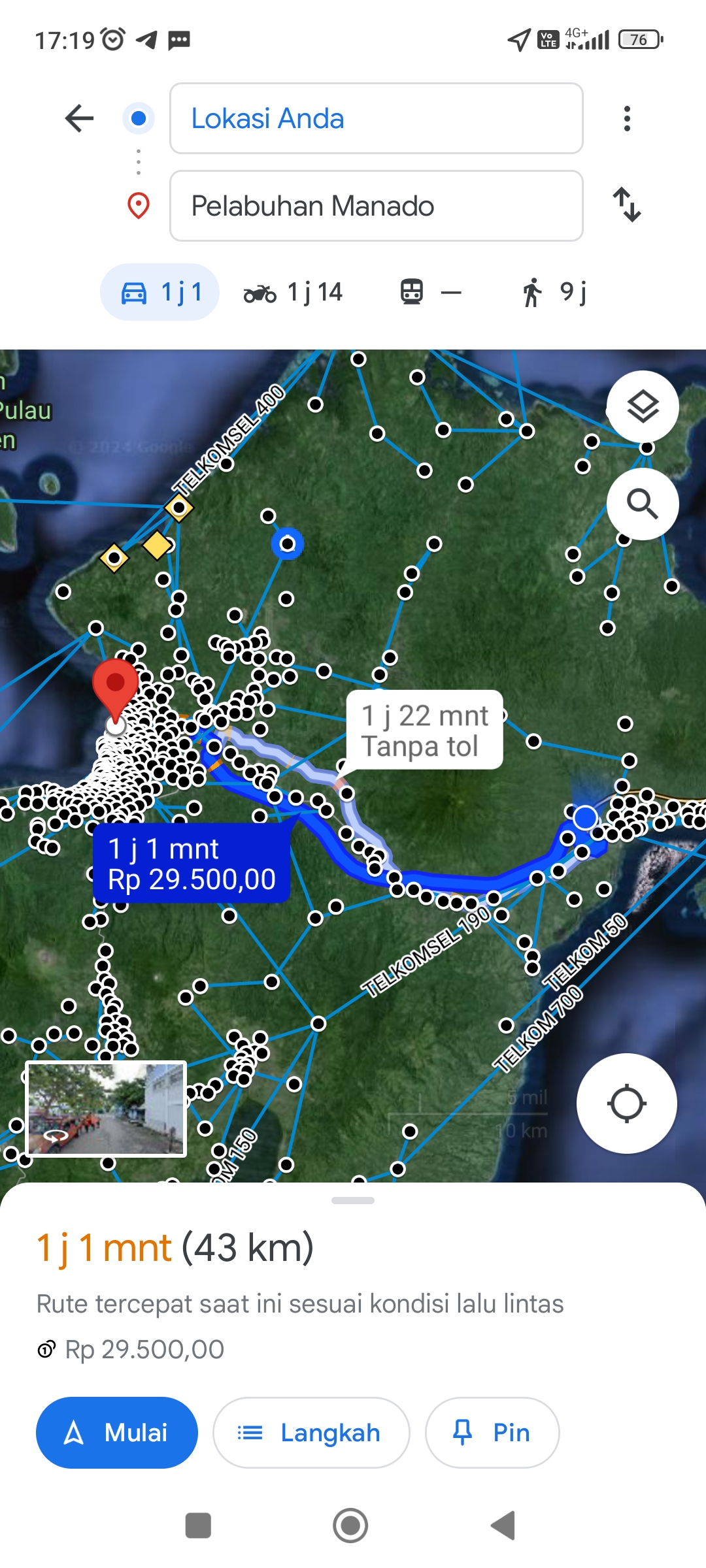706x1568 pixels.
Task: Open the Street View thumbnail
Action: (106, 1109)
